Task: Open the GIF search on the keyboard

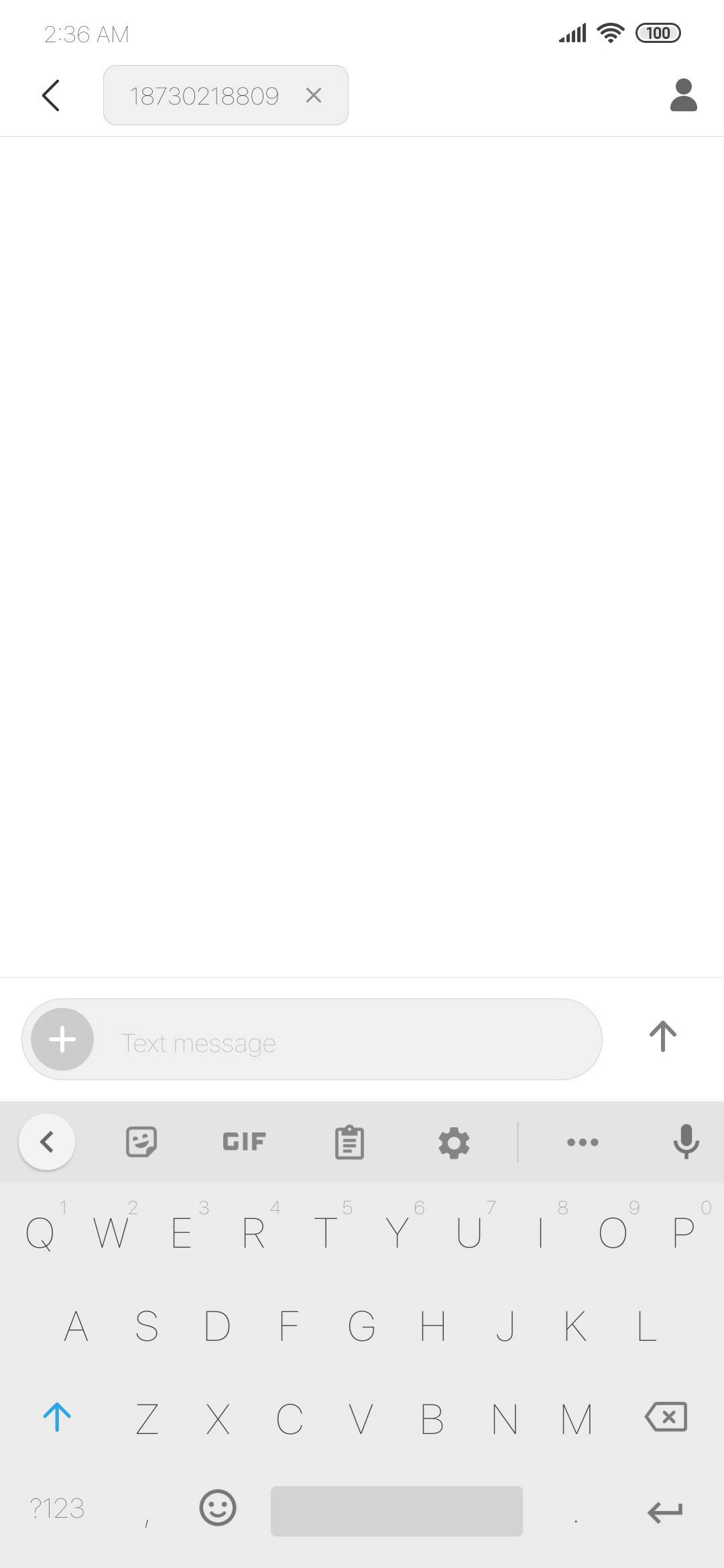Action: point(244,1142)
